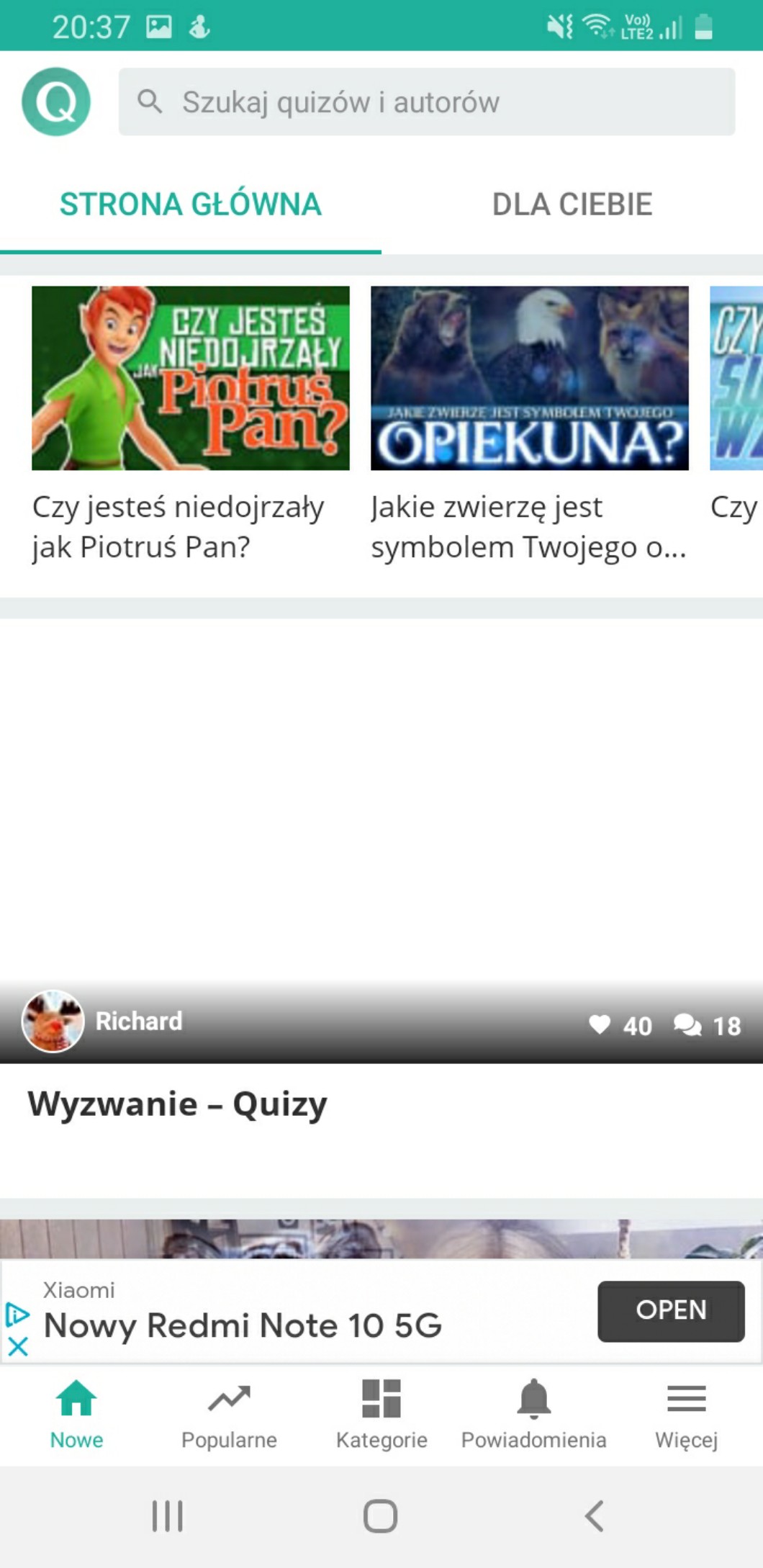This screenshot has height=1568, width=763.
Task: Open the Kategorie tab
Action: [381, 1414]
